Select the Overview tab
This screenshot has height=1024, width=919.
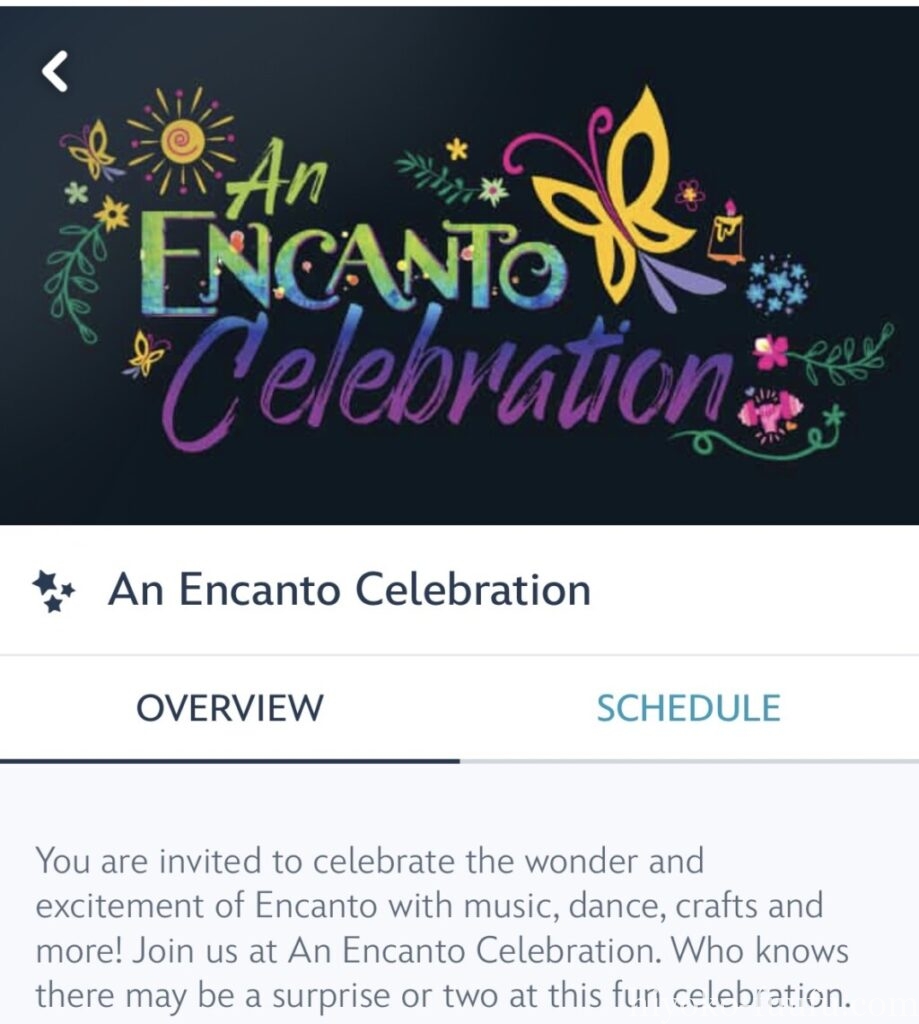pyautogui.click(x=230, y=708)
